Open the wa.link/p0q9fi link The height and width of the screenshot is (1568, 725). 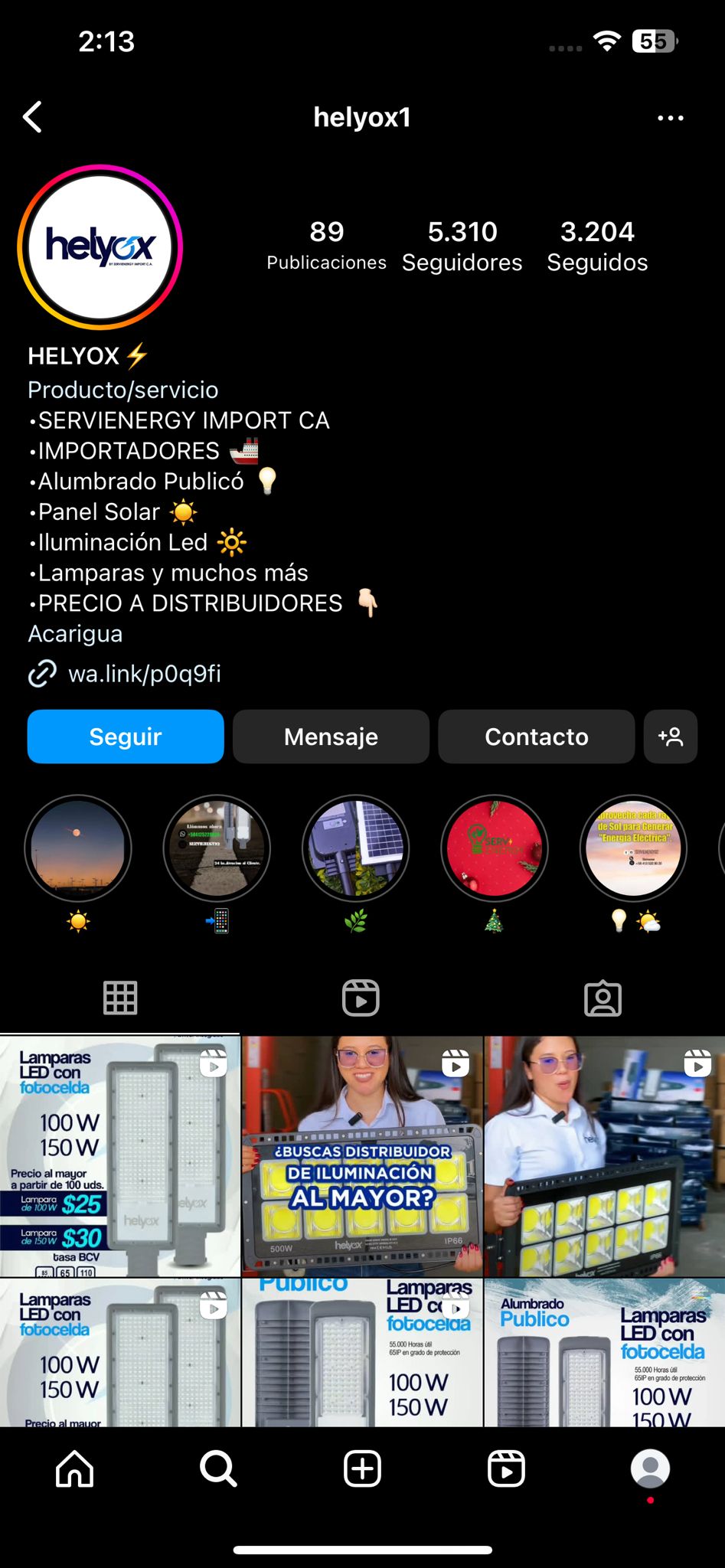point(144,674)
